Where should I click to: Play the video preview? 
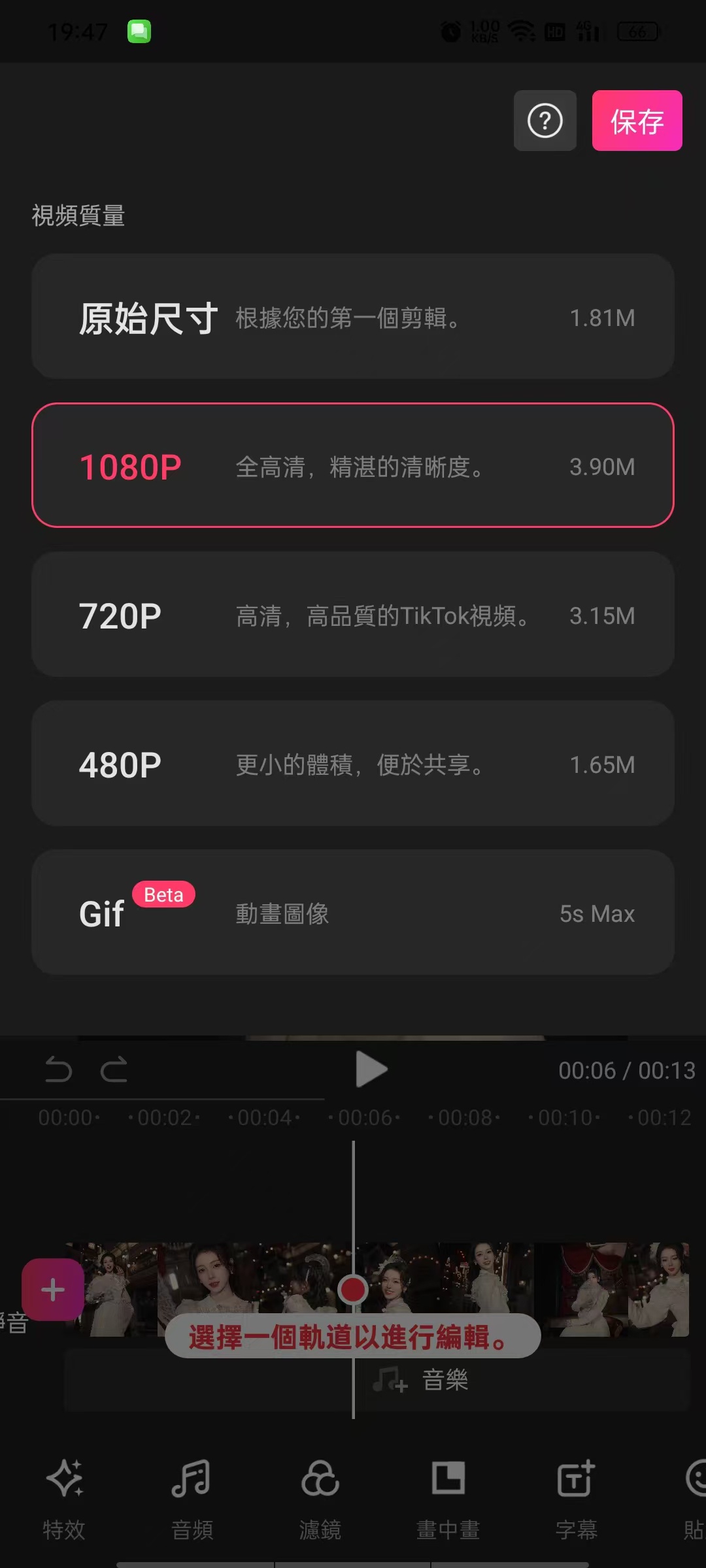click(x=371, y=1070)
